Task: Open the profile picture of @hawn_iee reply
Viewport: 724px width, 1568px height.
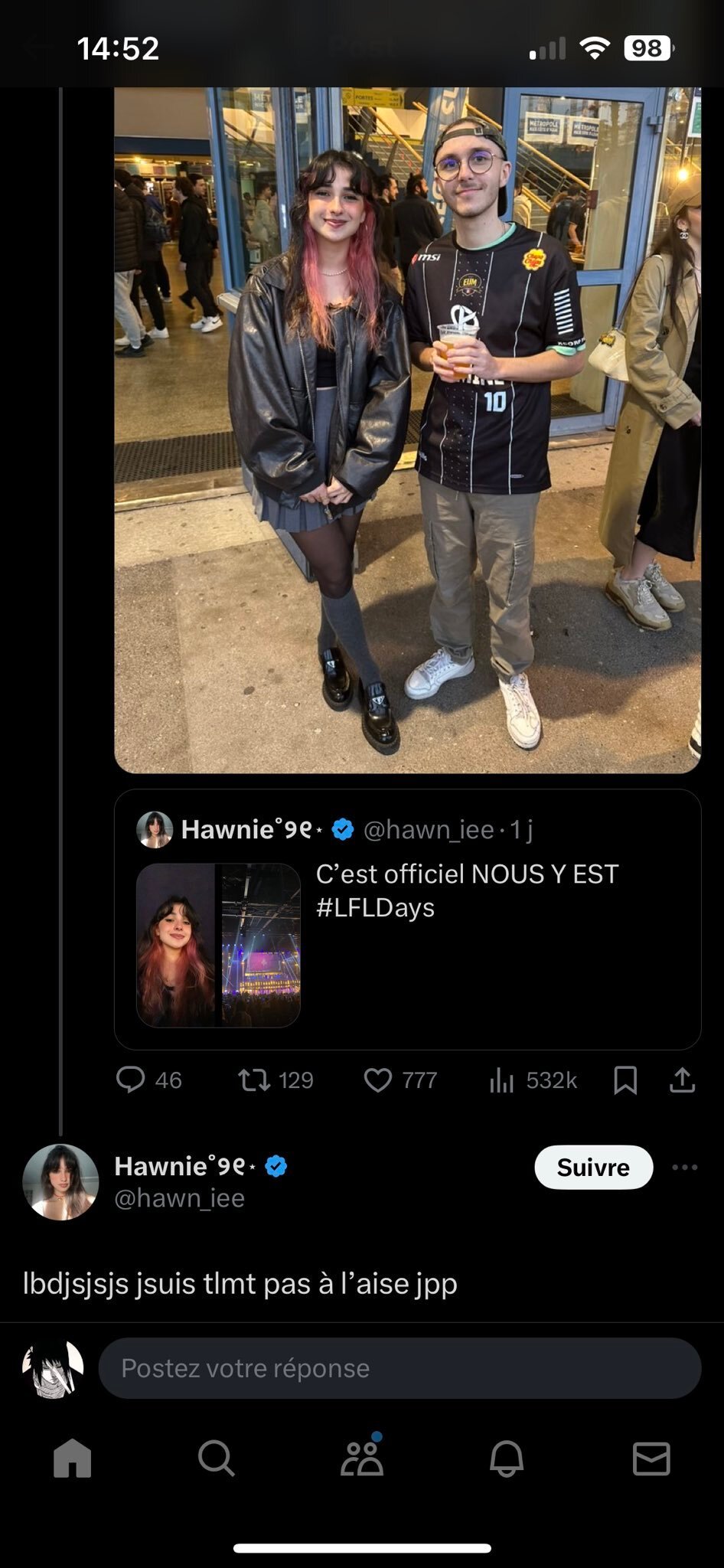Action: [61, 1181]
